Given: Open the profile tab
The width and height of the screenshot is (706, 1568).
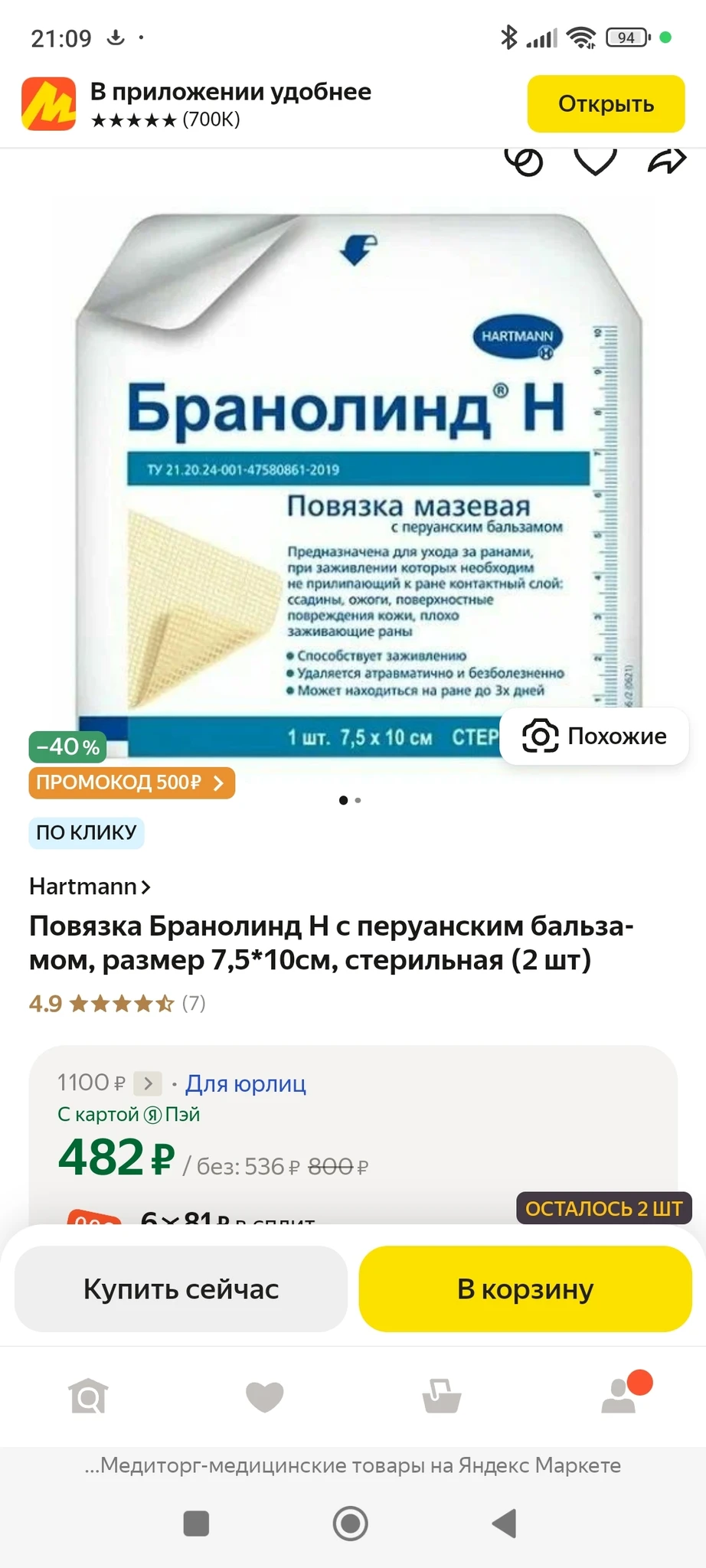Looking at the screenshot, I should coord(619,1396).
